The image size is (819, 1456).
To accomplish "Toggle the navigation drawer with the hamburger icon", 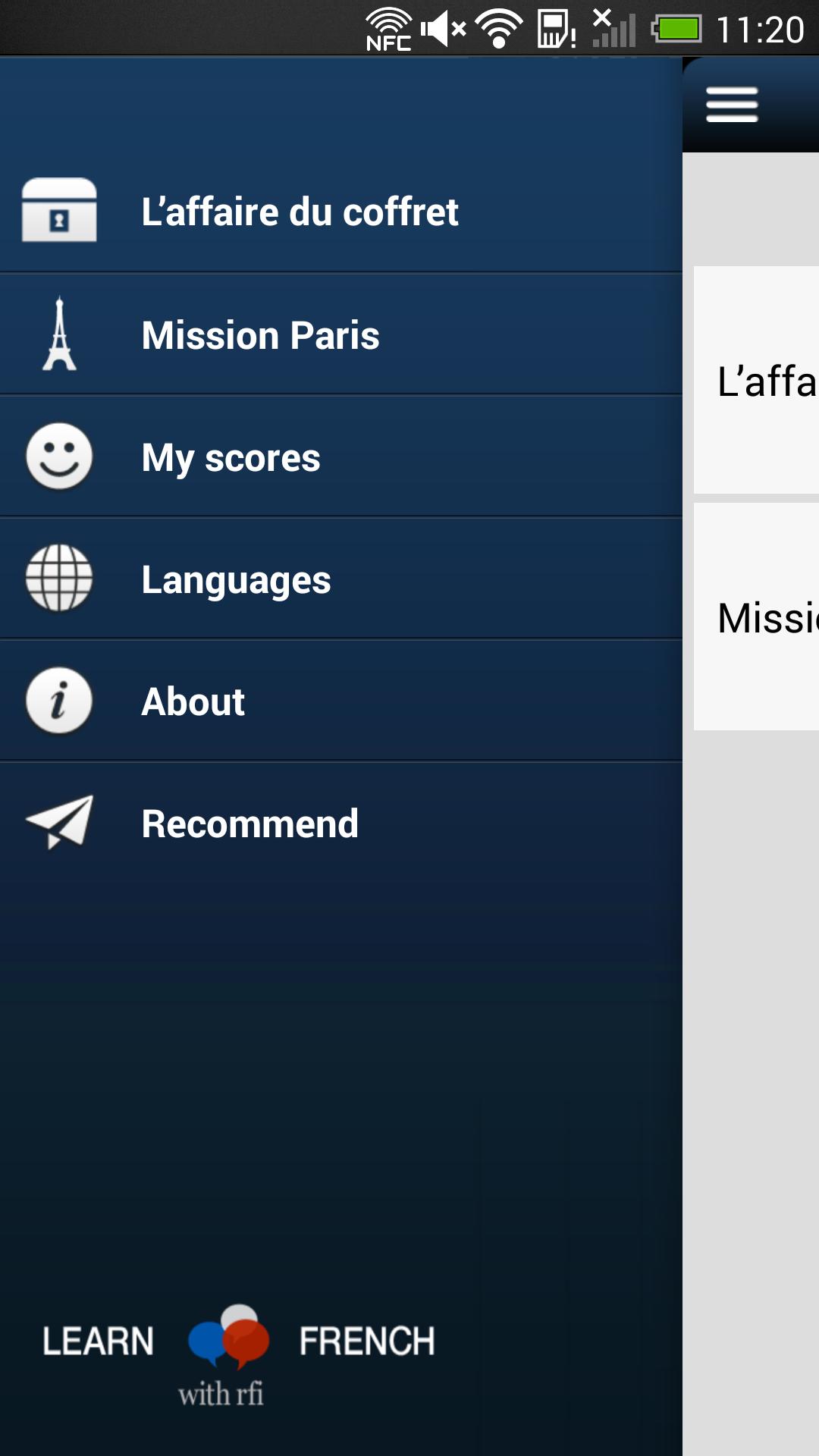I will point(729,105).
